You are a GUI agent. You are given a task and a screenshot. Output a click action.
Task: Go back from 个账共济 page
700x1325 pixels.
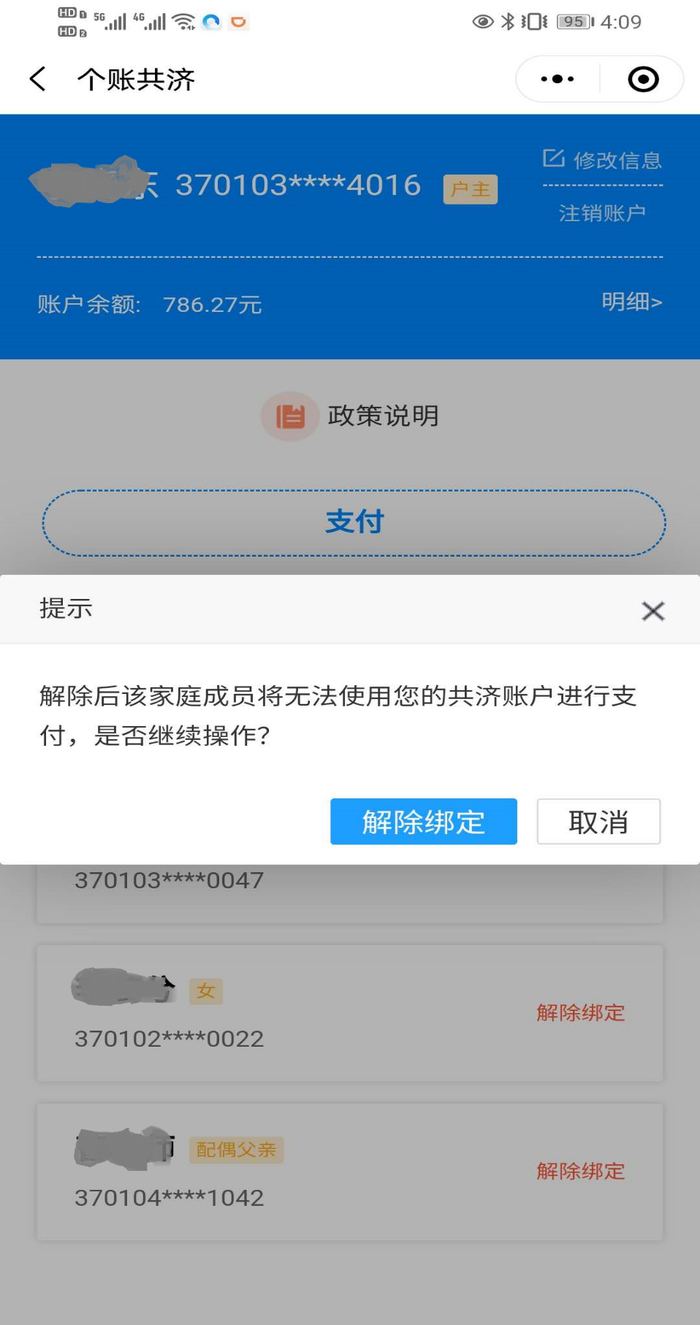pyautogui.click(x=38, y=79)
